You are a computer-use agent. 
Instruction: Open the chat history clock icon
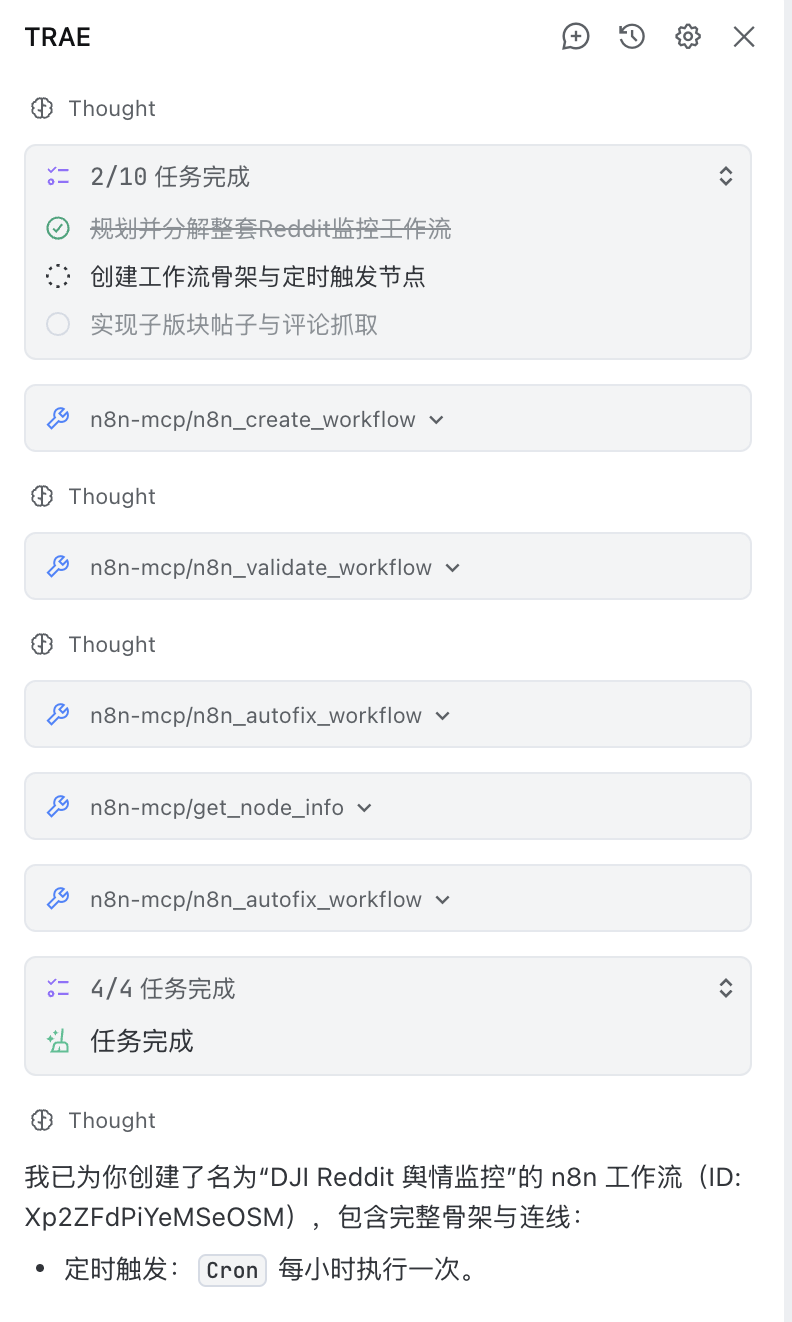coord(632,37)
